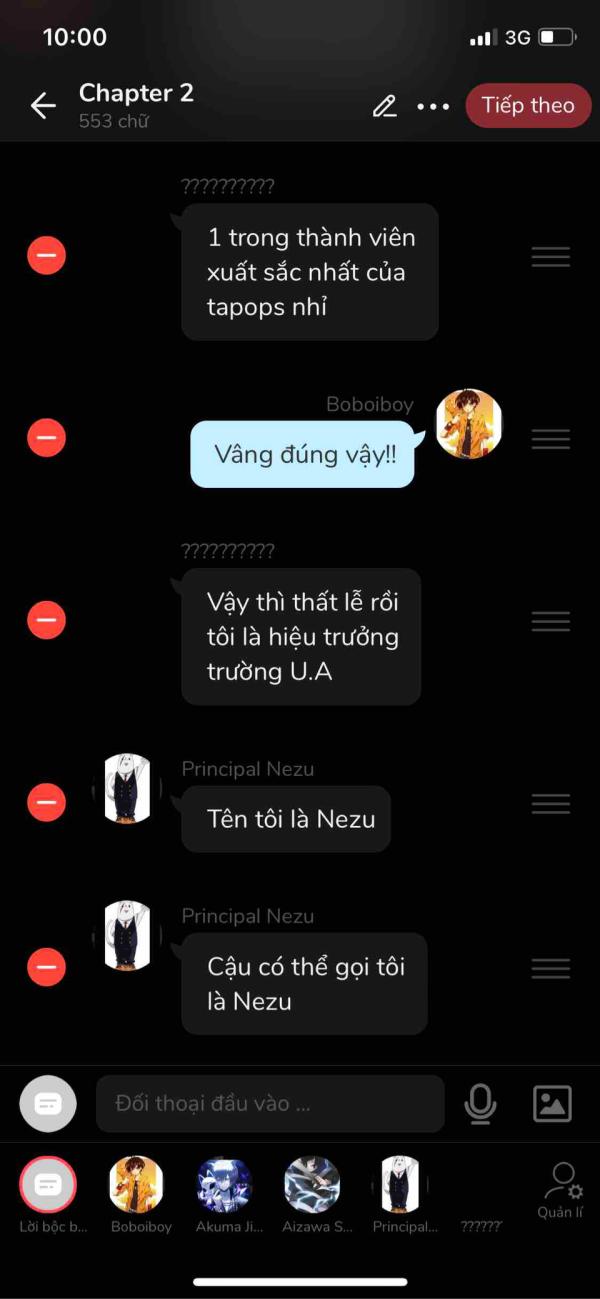Screen dimensions: 600x1299
Task: Delete the "Tên tôi là Nezu" message
Action: 46,802
